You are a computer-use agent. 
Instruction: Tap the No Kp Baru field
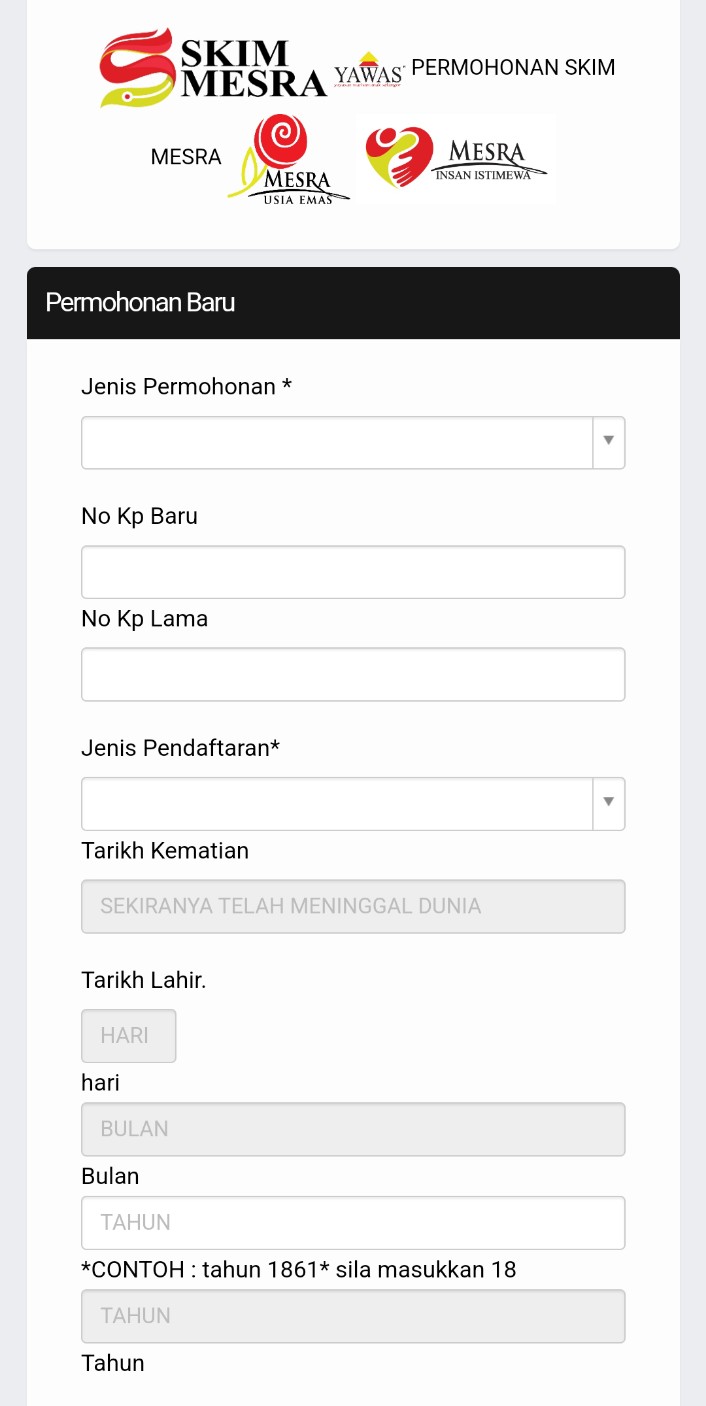coord(353,572)
